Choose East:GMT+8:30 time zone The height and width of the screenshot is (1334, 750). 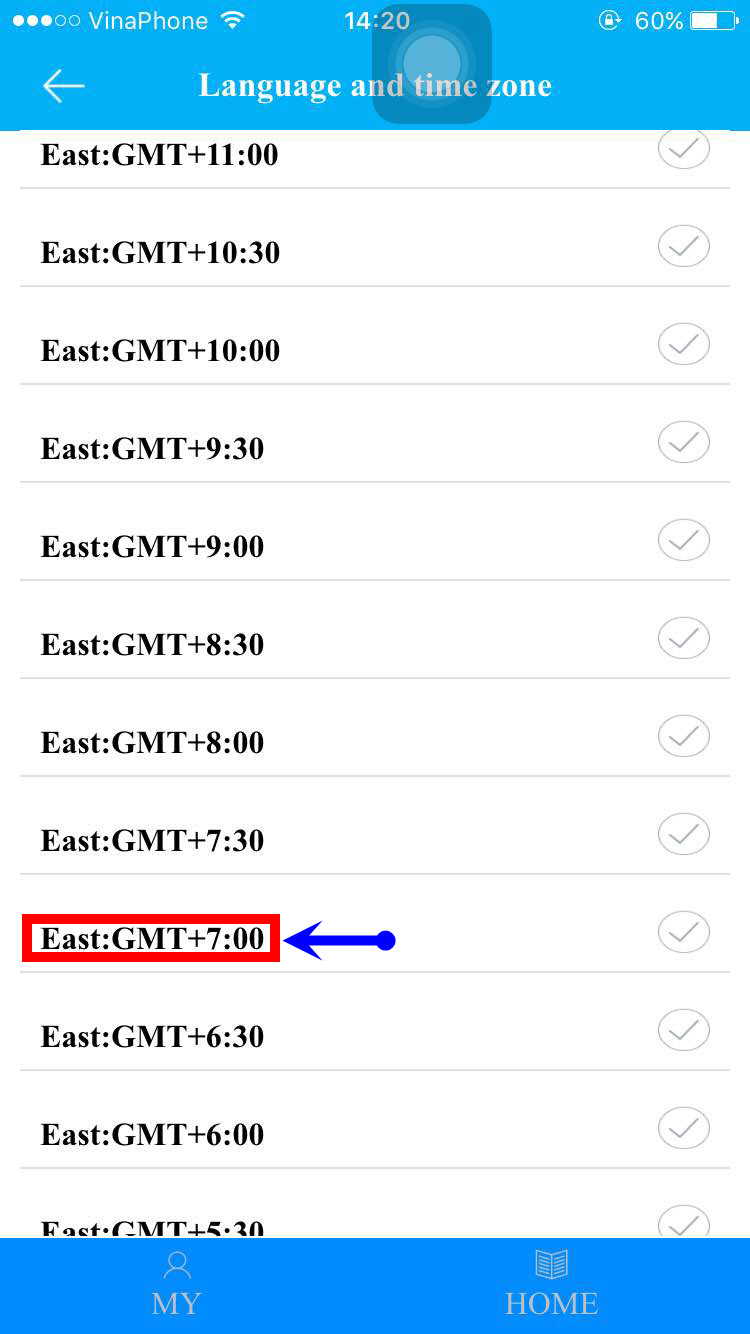152,644
